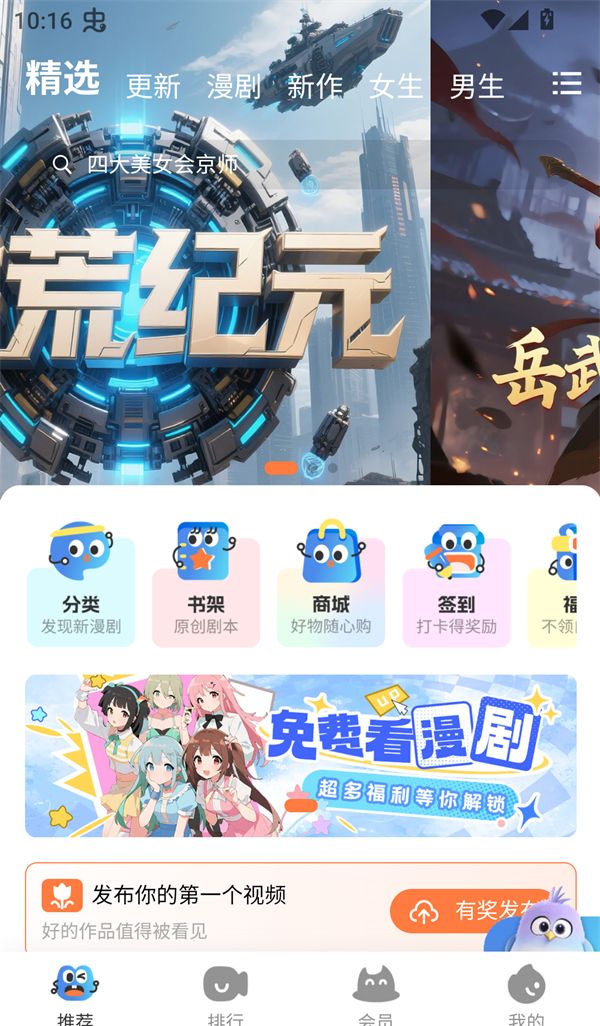Open the 书架 shortcut
Viewport: 600px width, 1026px height.
[205, 584]
